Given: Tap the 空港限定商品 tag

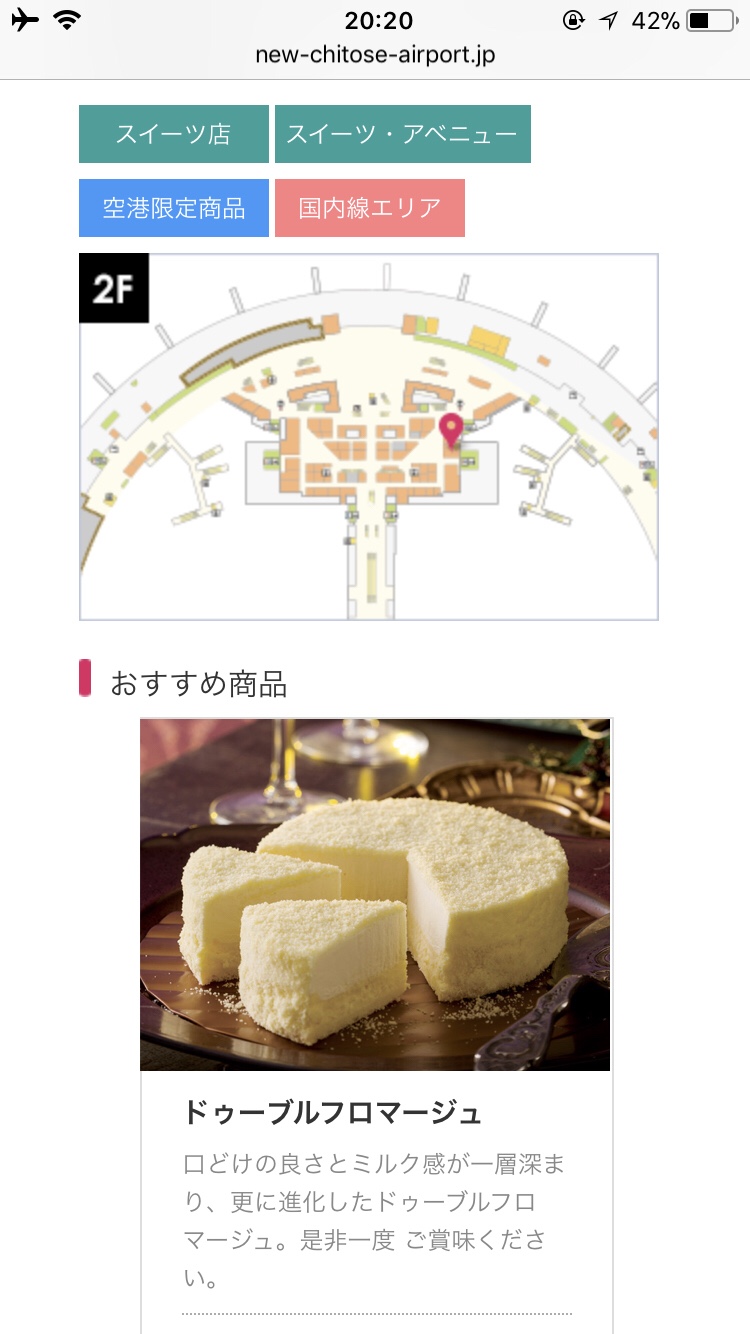Looking at the screenshot, I should coord(173,208).
